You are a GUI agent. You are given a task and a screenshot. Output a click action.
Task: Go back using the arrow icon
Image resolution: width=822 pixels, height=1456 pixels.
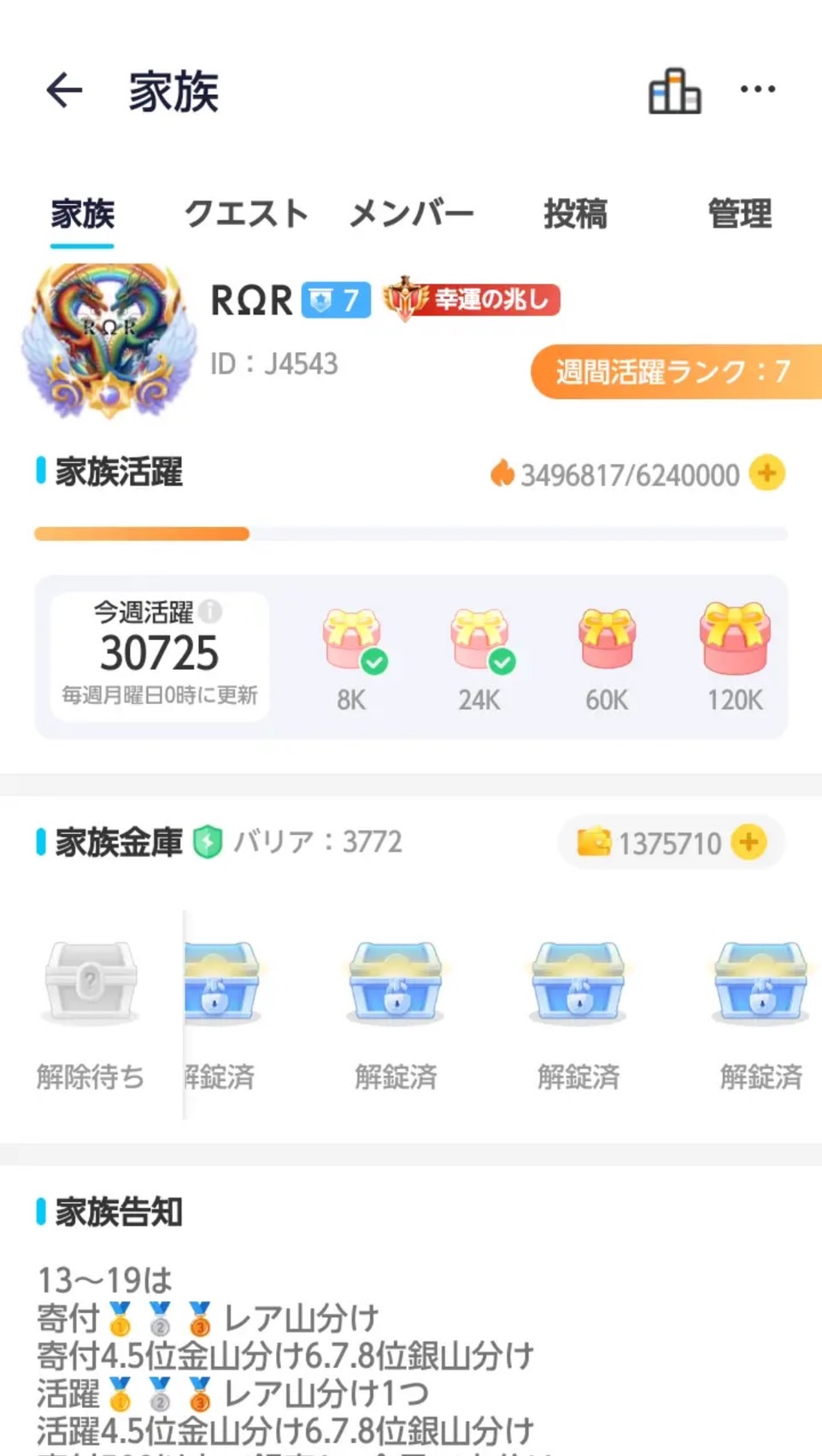pyautogui.click(x=65, y=91)
